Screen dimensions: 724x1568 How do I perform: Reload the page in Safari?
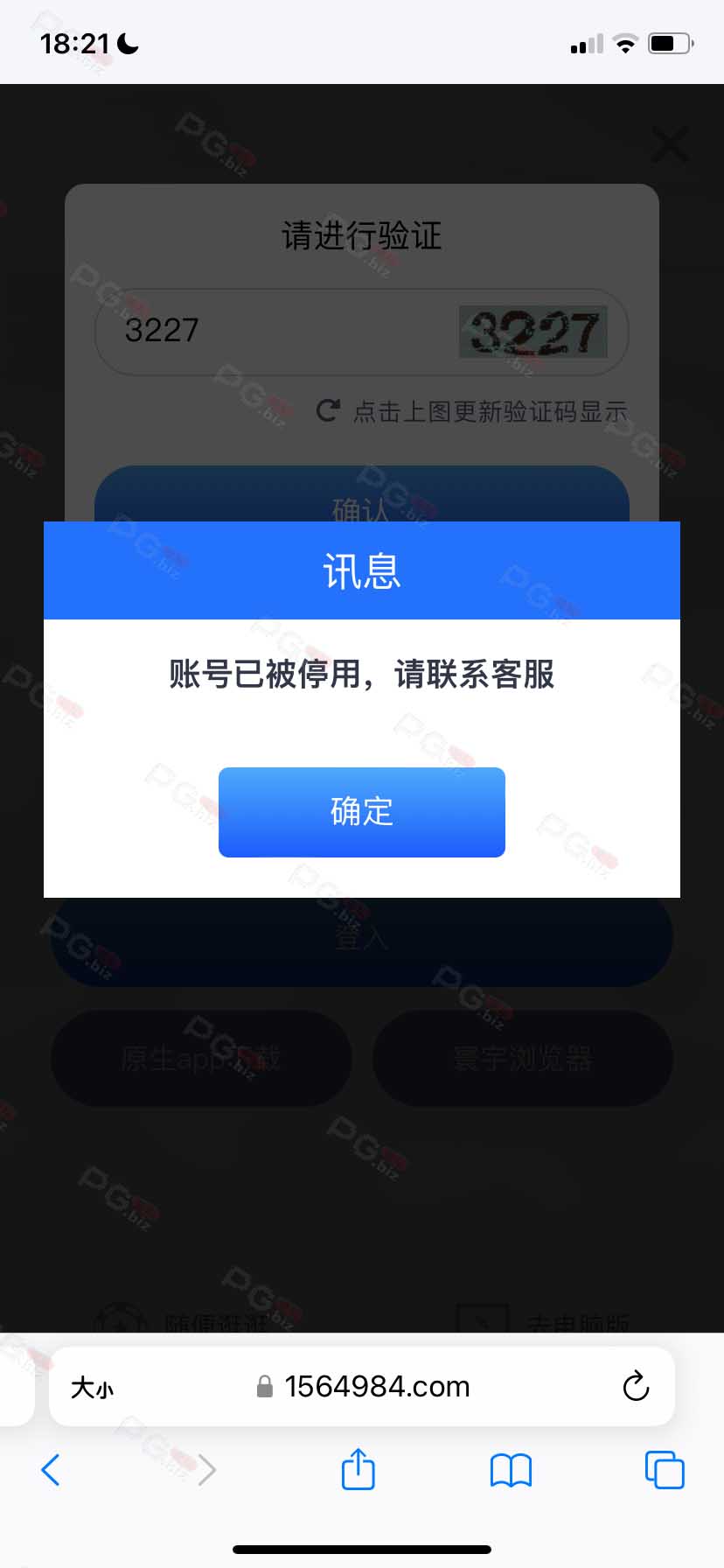636,1386
